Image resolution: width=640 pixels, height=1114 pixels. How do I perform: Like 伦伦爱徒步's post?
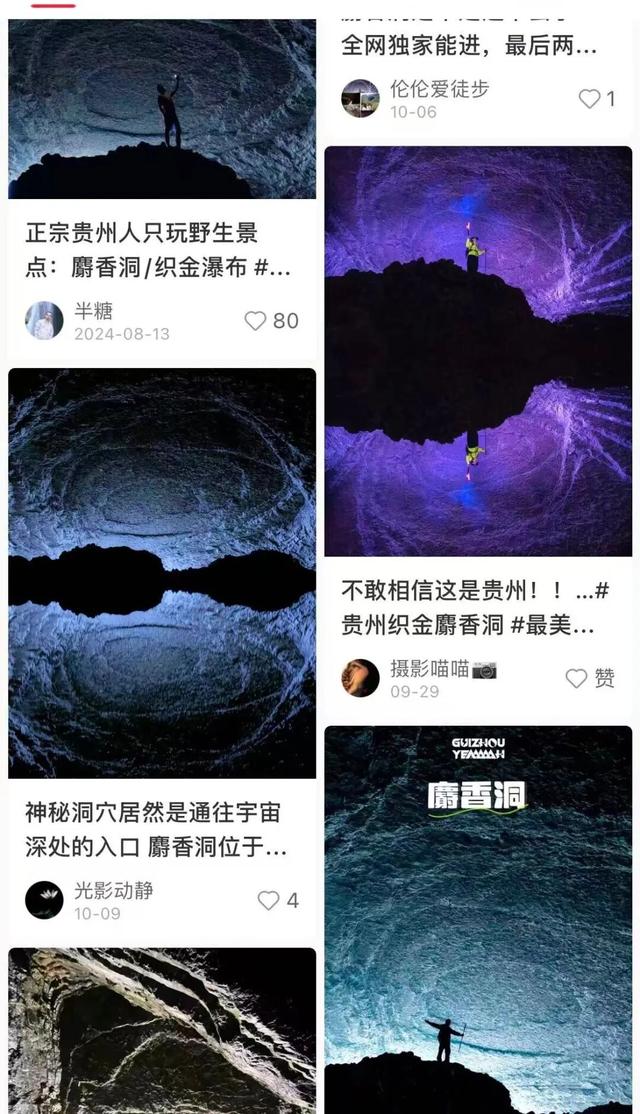coord(589,99)
